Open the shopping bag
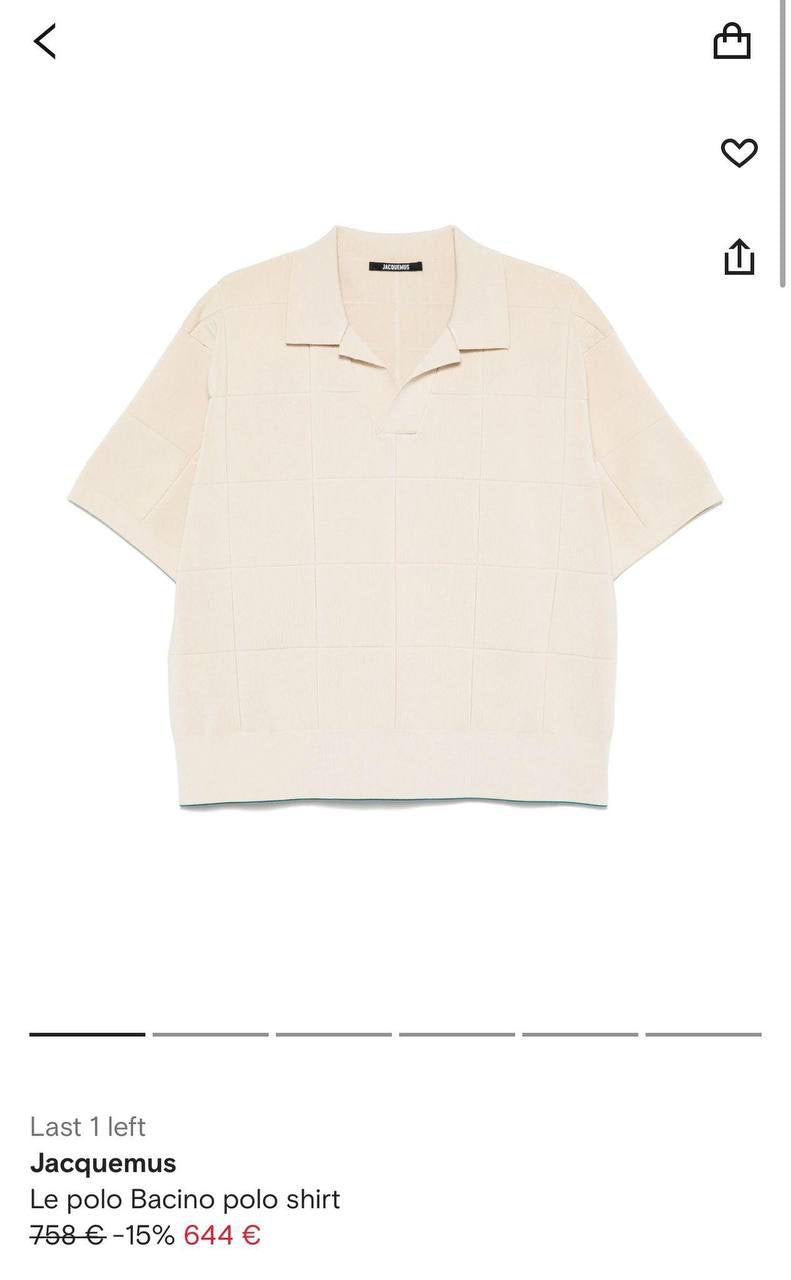The image size is (791, 1280). pos(731,41)
